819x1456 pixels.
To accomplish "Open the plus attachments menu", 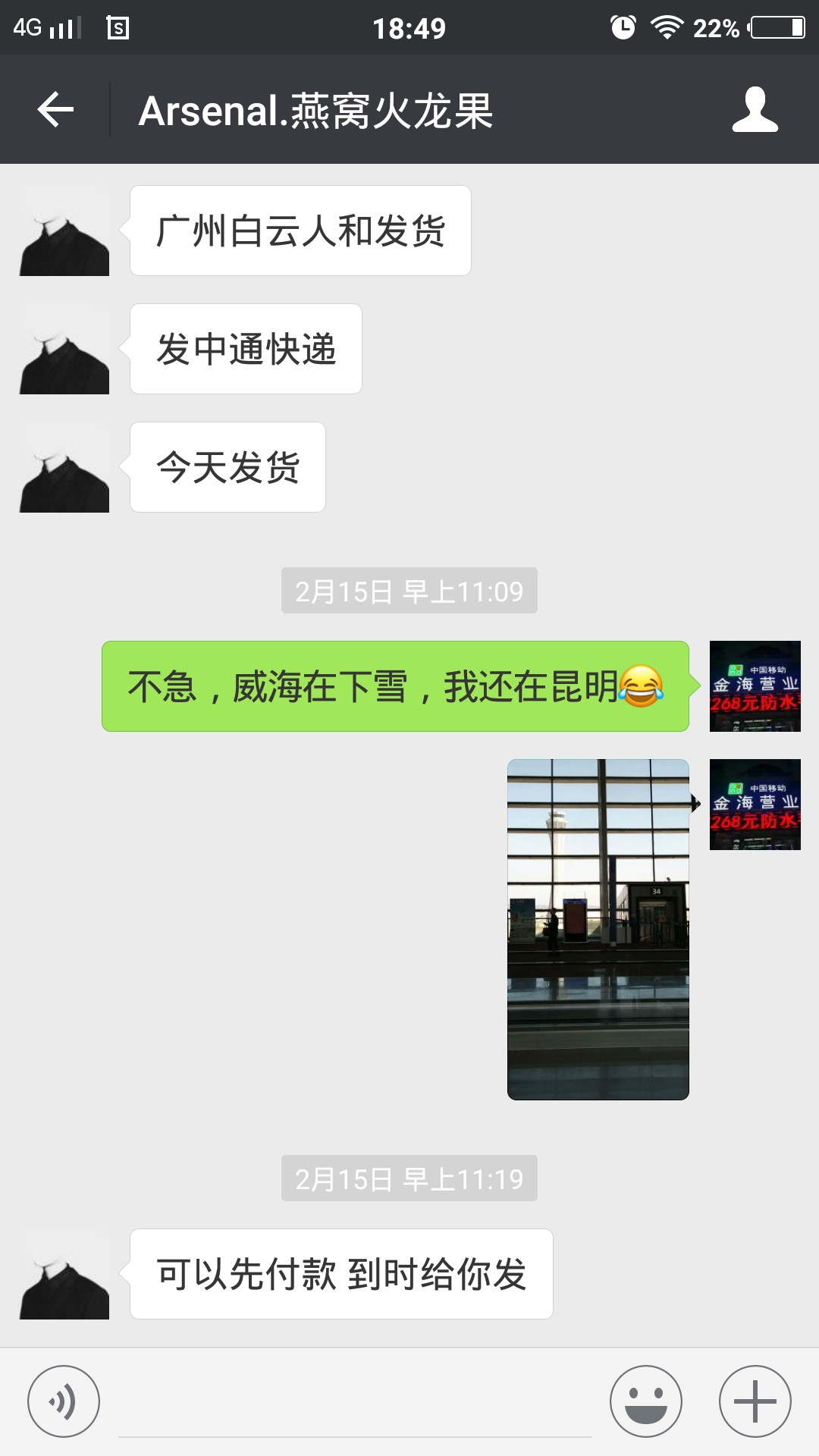I will coord(755,1401).
